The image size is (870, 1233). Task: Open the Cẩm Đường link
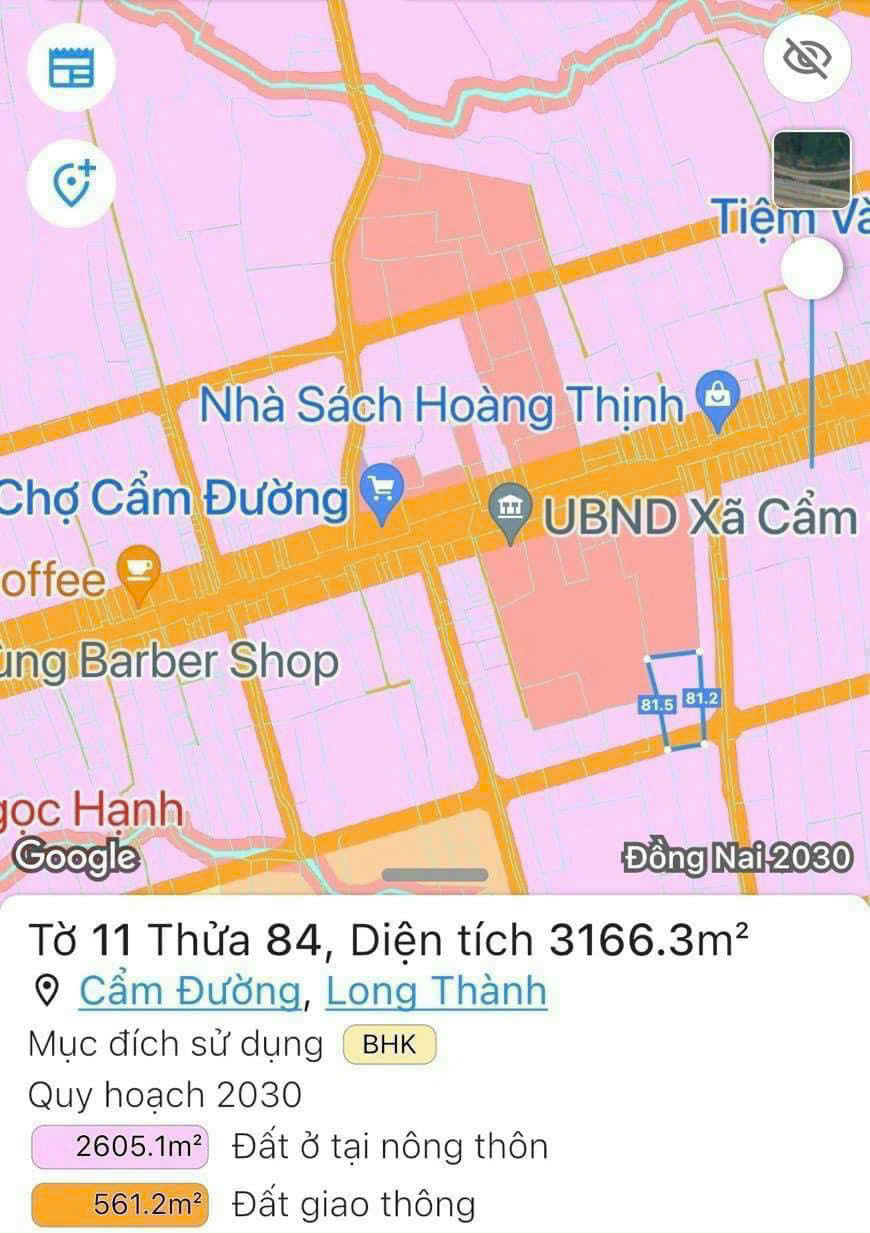point(189,991)
